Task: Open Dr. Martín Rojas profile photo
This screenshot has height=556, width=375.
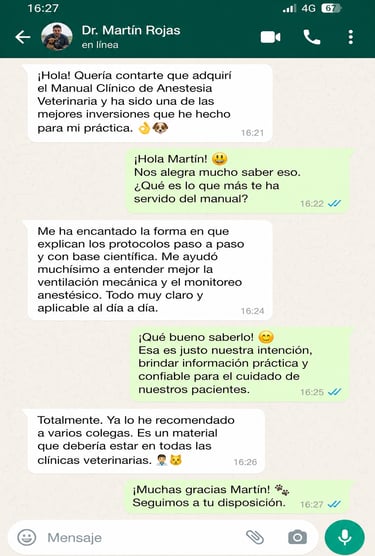Action: [56, 37]
